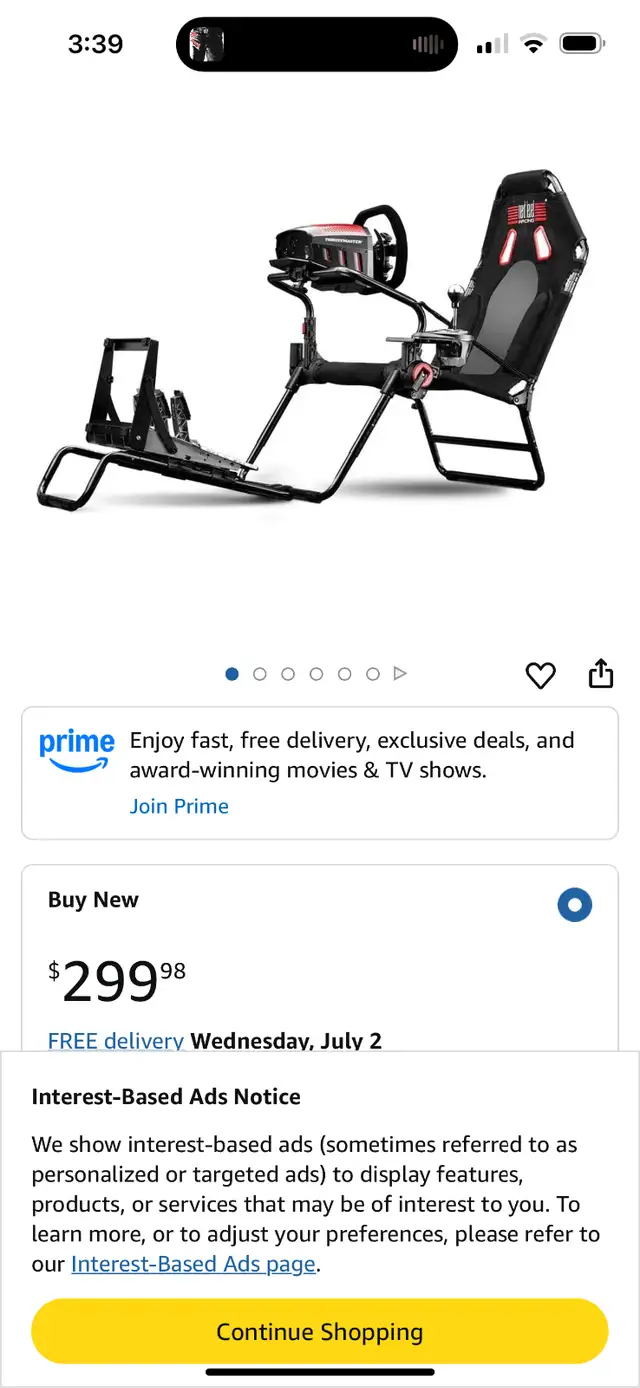This screenshot has width=640, height=1388.
Task: Jump to the product video indicator
Action: (x=400, y=674)
